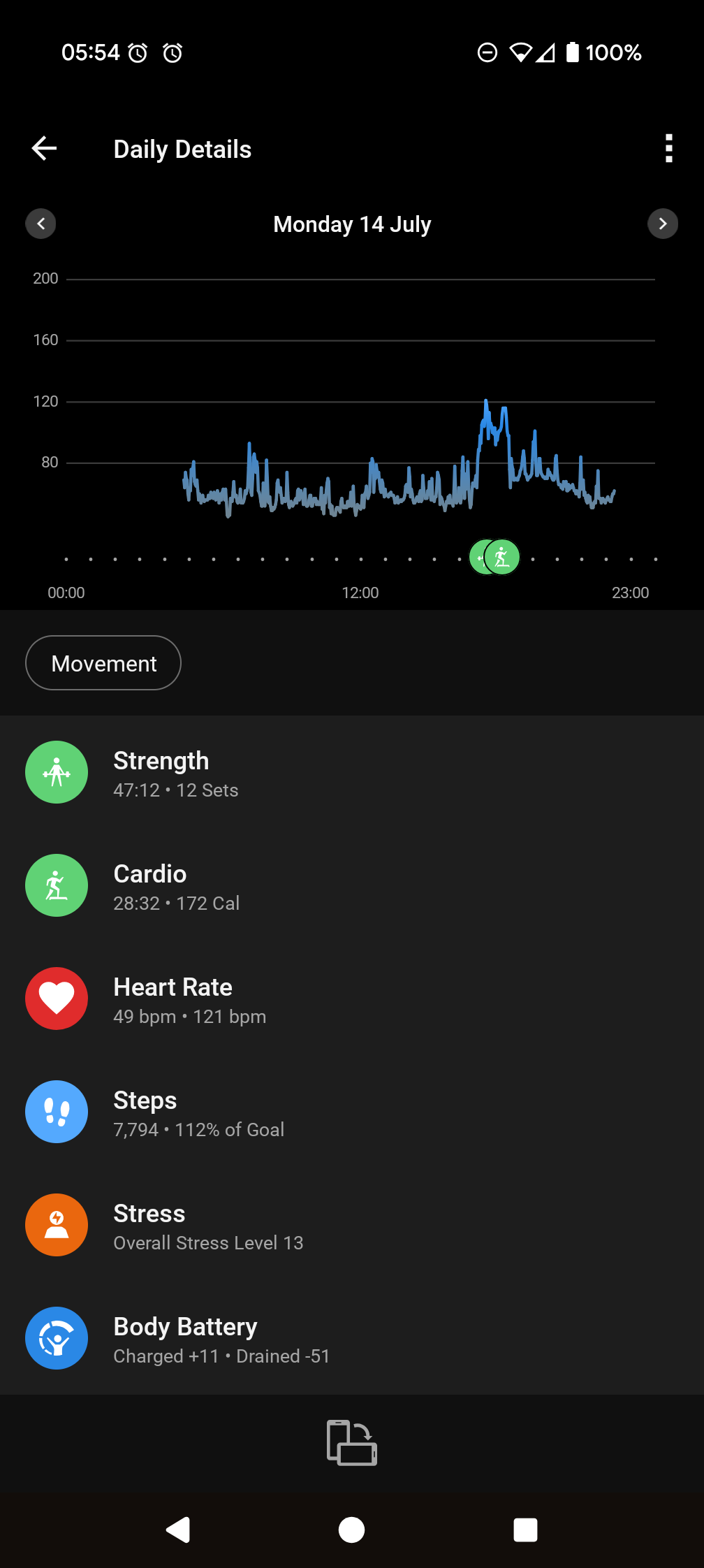704x1568 pixels.
Task: Tap the system home button
Action: 351,1530
